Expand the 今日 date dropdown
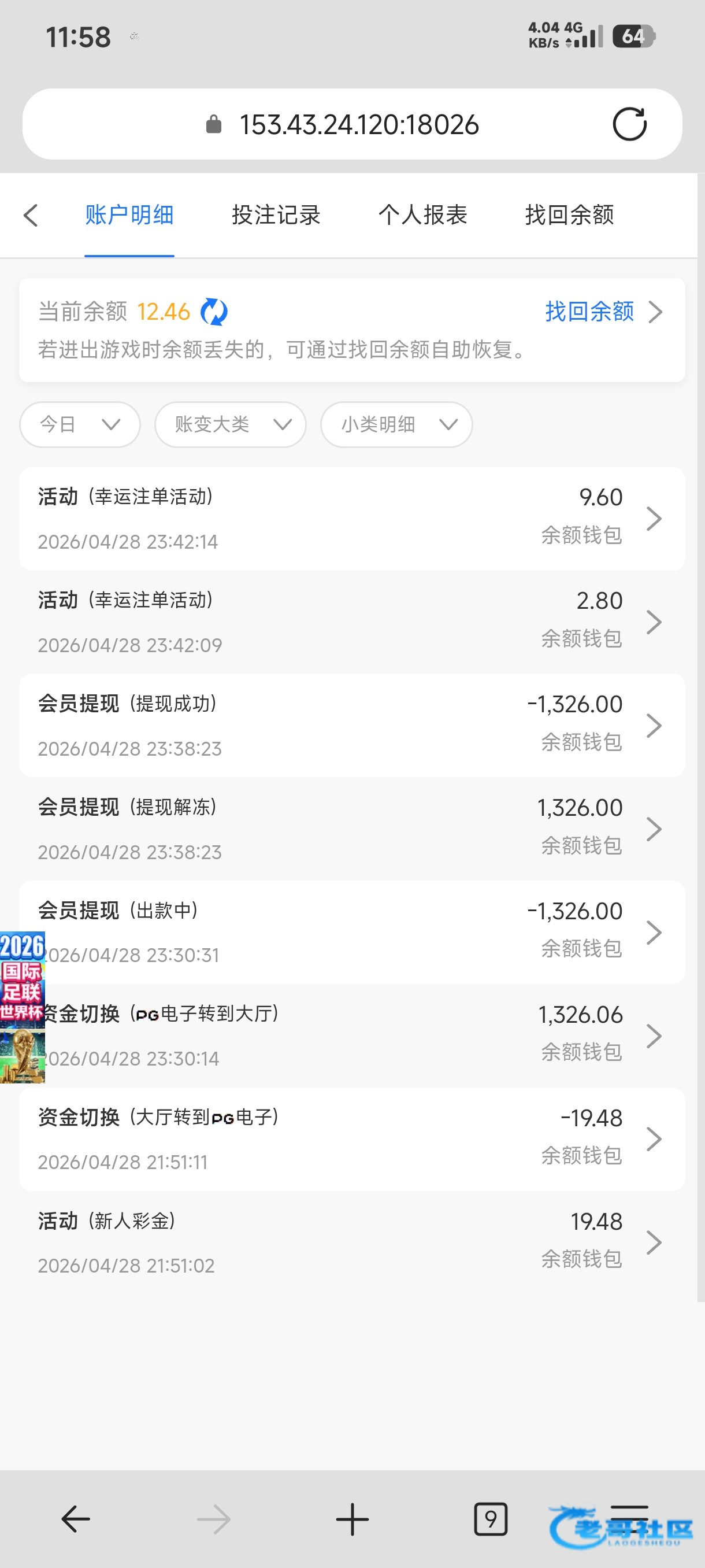705x1568 pixels. tap(80, 424)
